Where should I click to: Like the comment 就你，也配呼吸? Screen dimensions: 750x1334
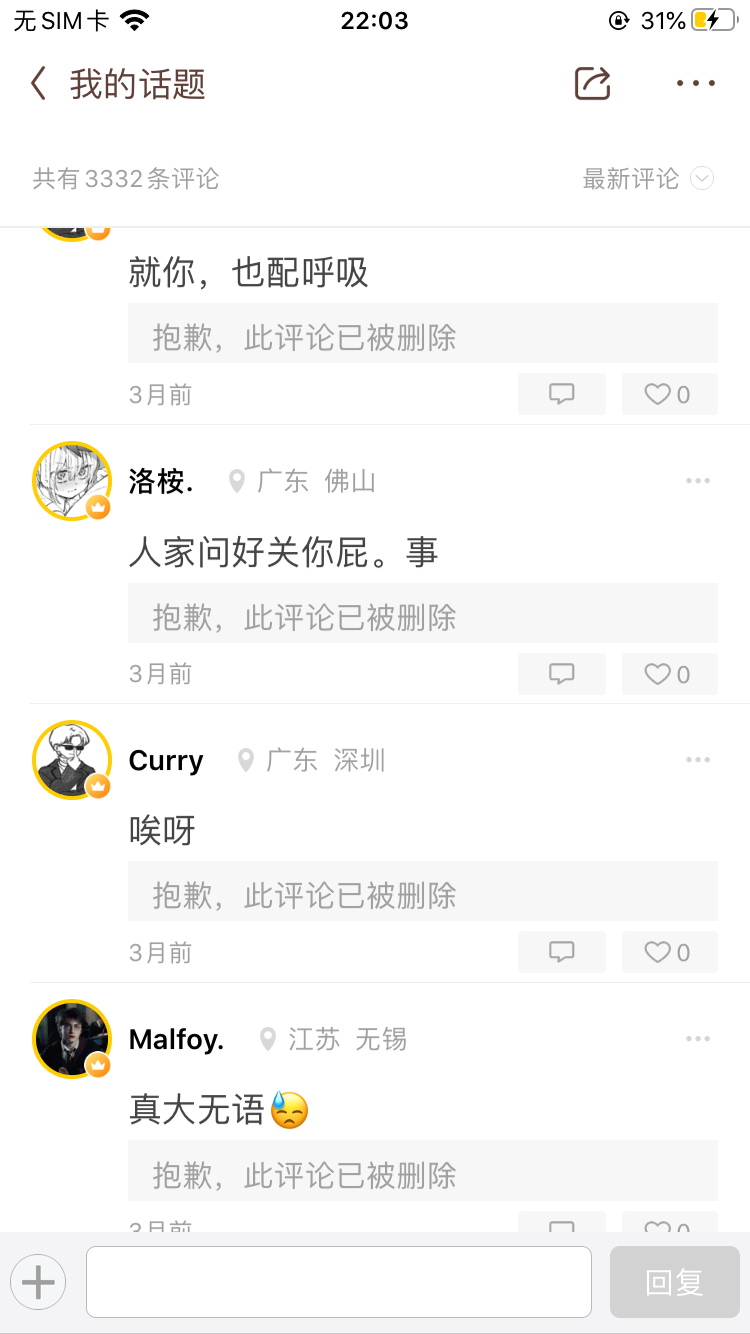pyautogui.click(x=669, y=394)
